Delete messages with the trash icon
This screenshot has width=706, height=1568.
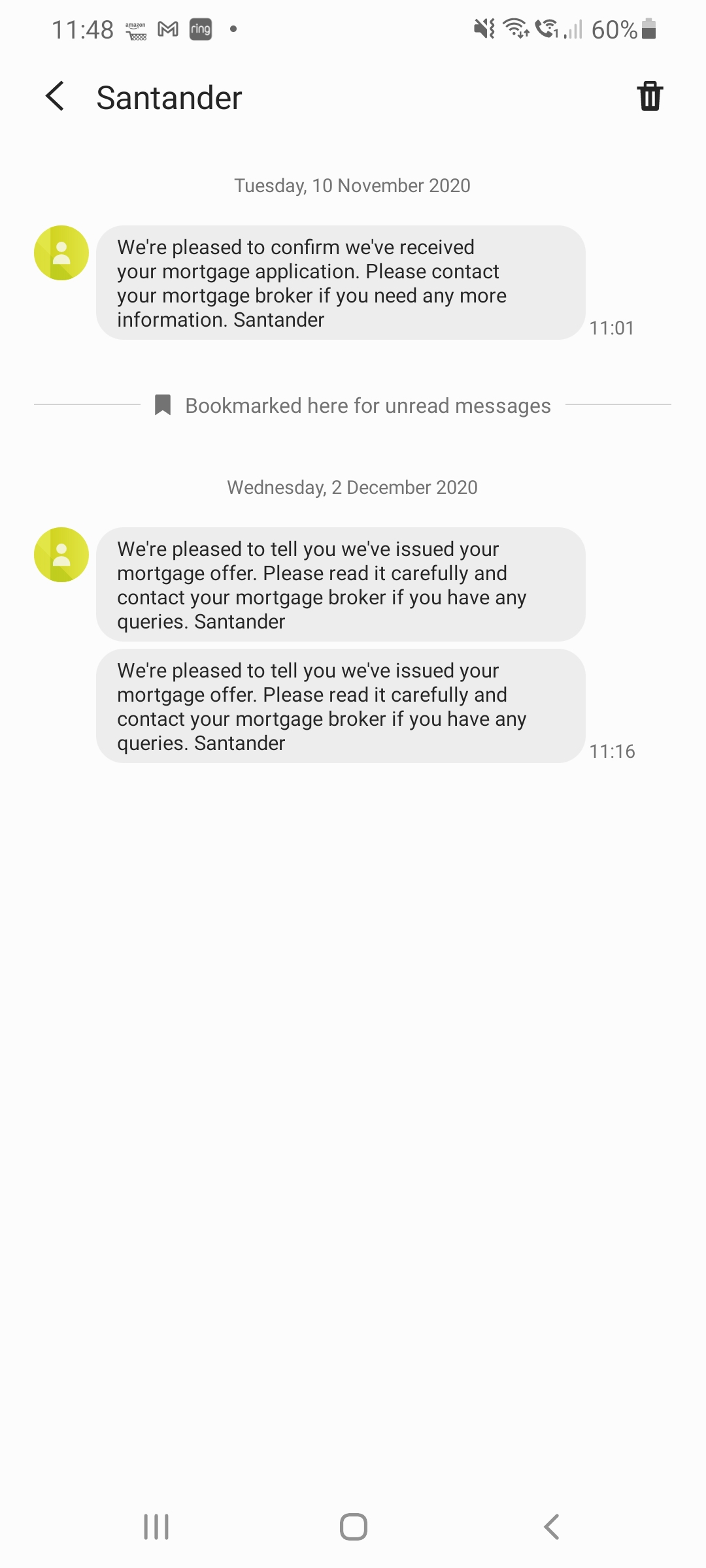(x=650, y=97)
